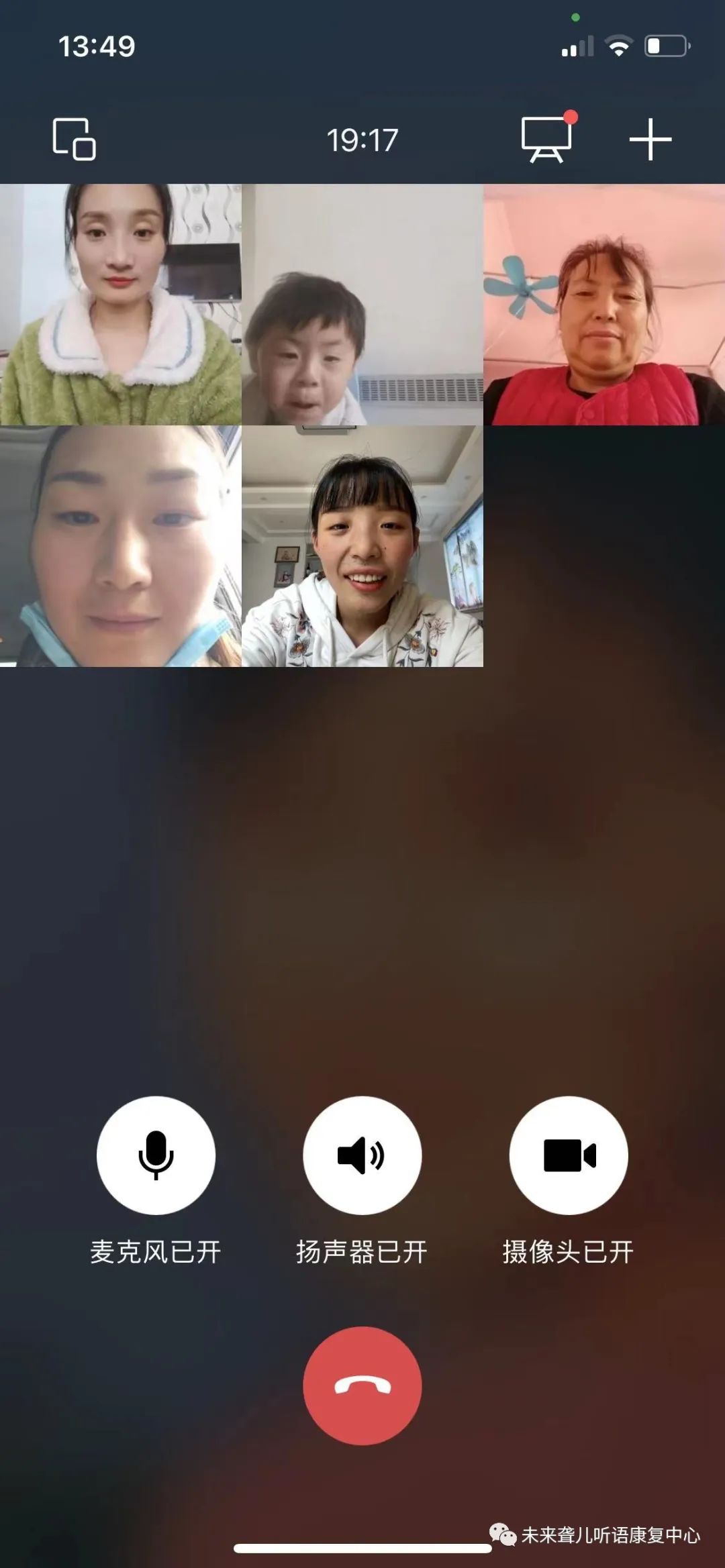Viewport: 725px width, 1568px height.
Task: Mute the microphone
Action: pos(156,1155)
